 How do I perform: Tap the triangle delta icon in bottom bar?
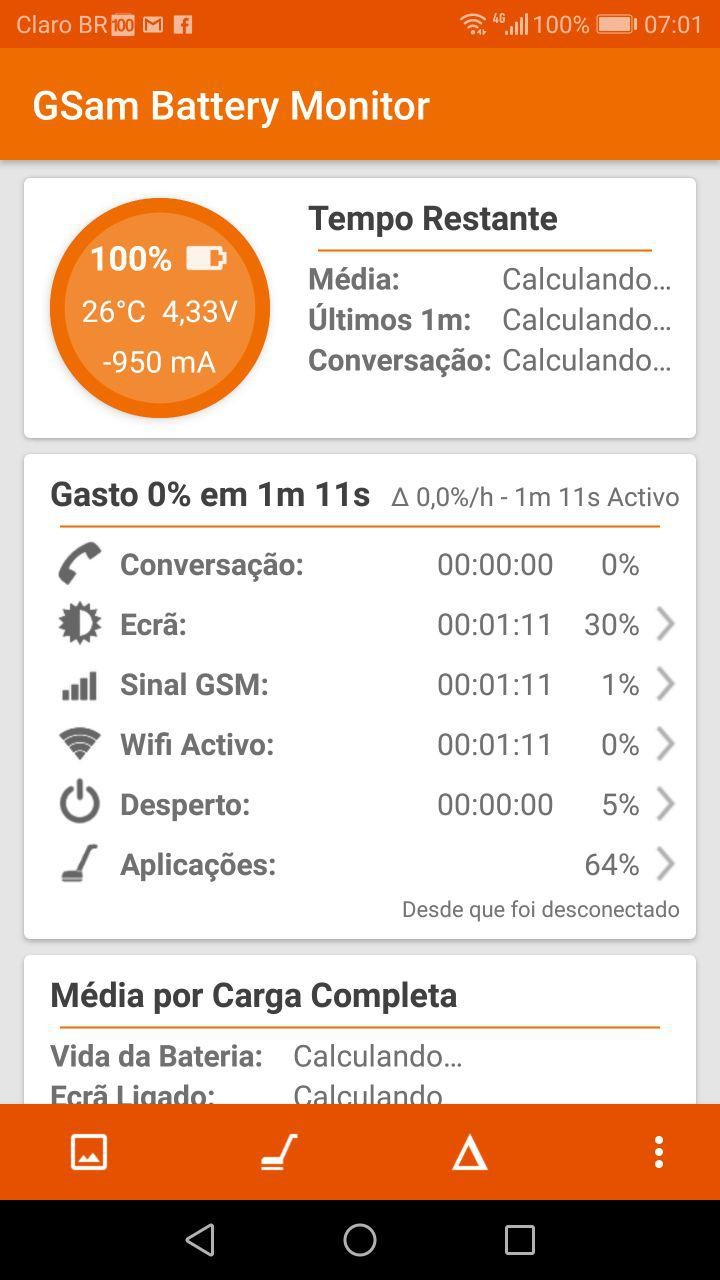(x=469, y=1153)
